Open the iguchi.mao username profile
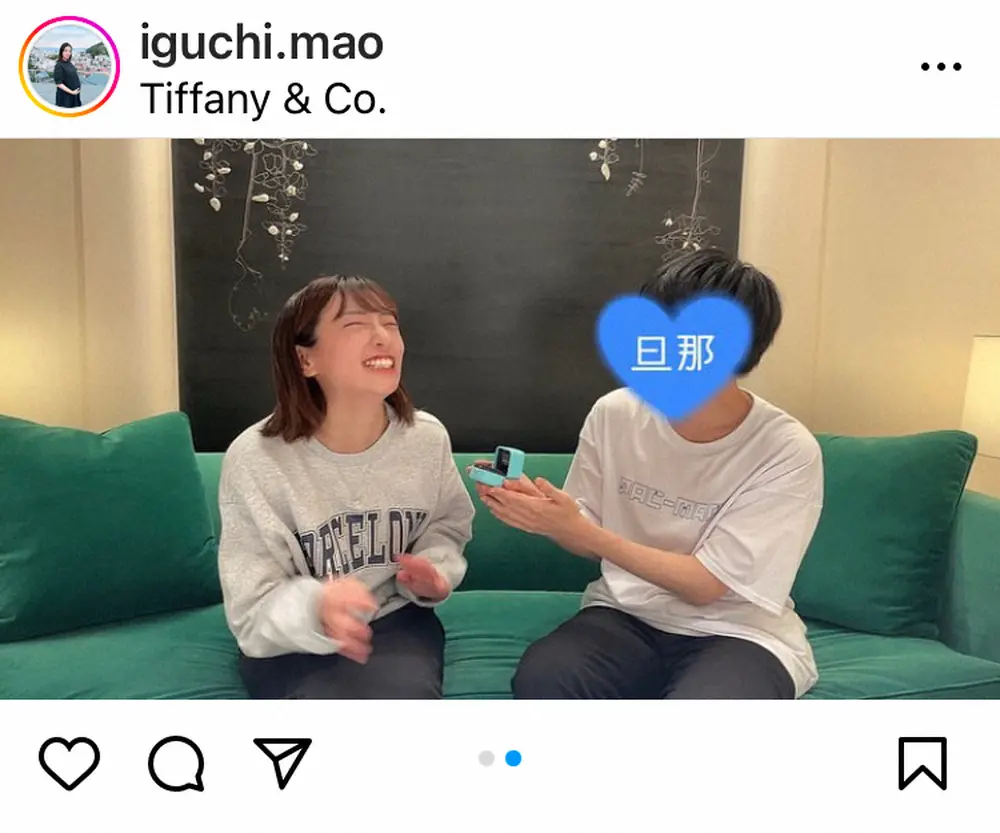This screenshot has height=833, width=1000. 262,43
